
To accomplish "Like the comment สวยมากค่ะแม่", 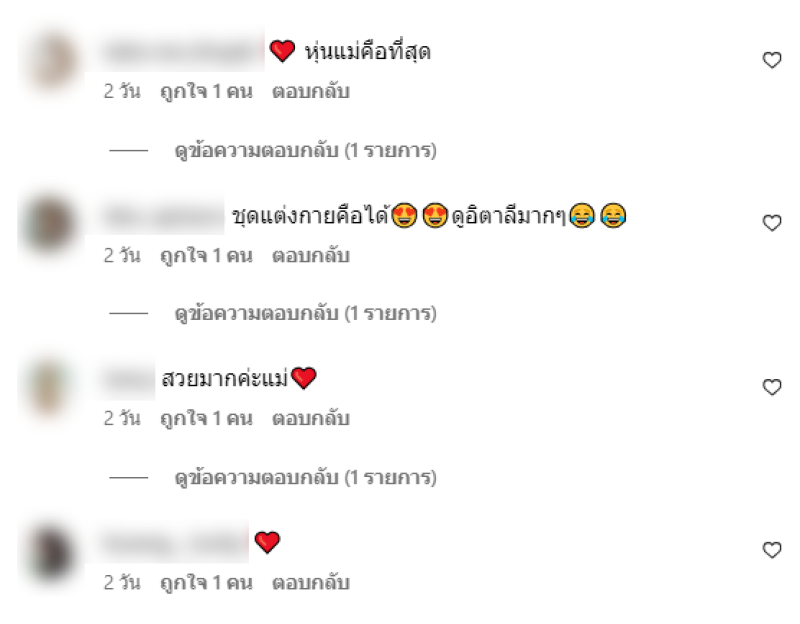I will 771,386.
